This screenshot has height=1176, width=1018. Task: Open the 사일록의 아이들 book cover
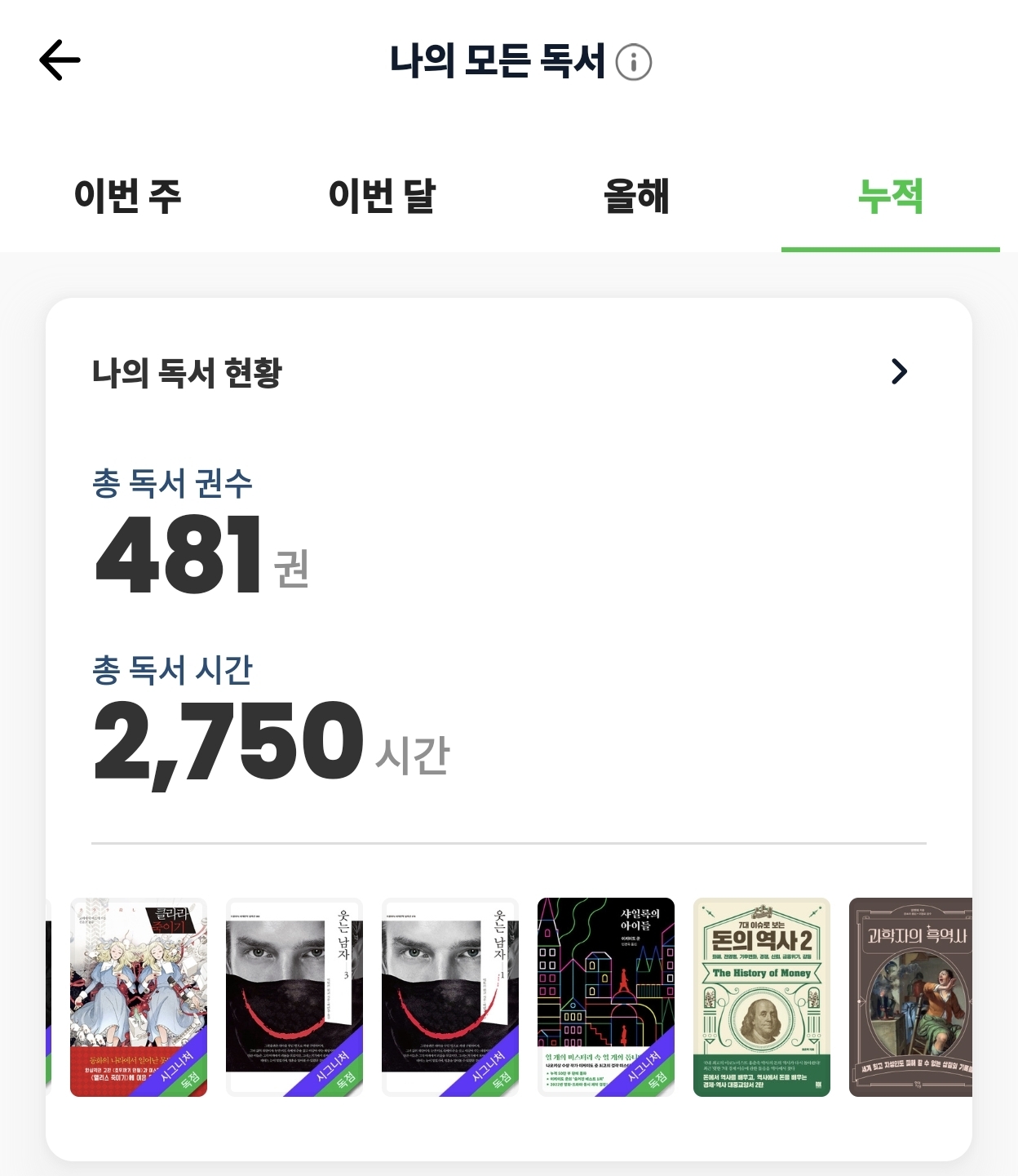[606, 997]
